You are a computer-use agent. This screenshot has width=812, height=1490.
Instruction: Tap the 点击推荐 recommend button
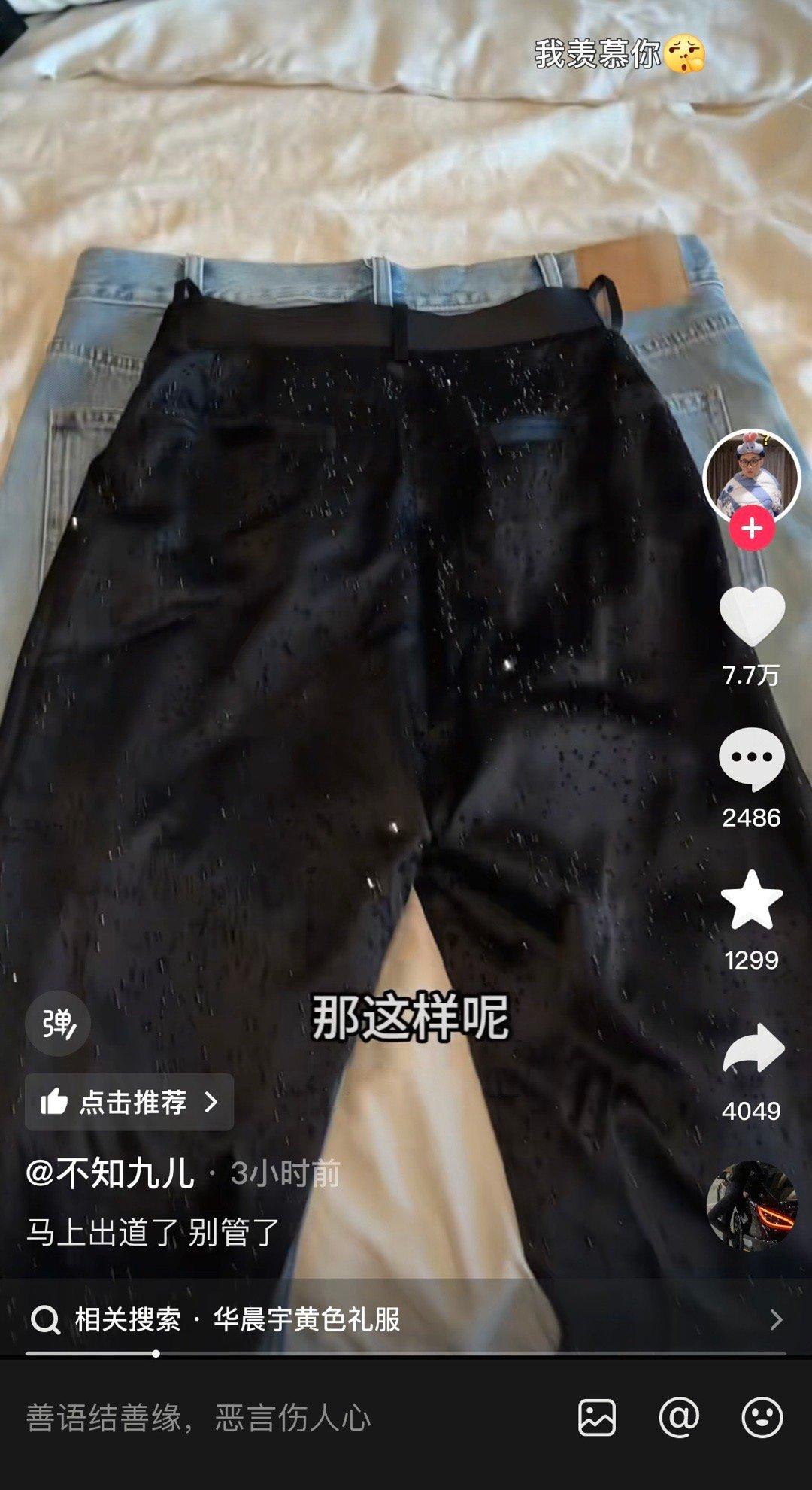pyautogui.click(x=129, y=1102)
